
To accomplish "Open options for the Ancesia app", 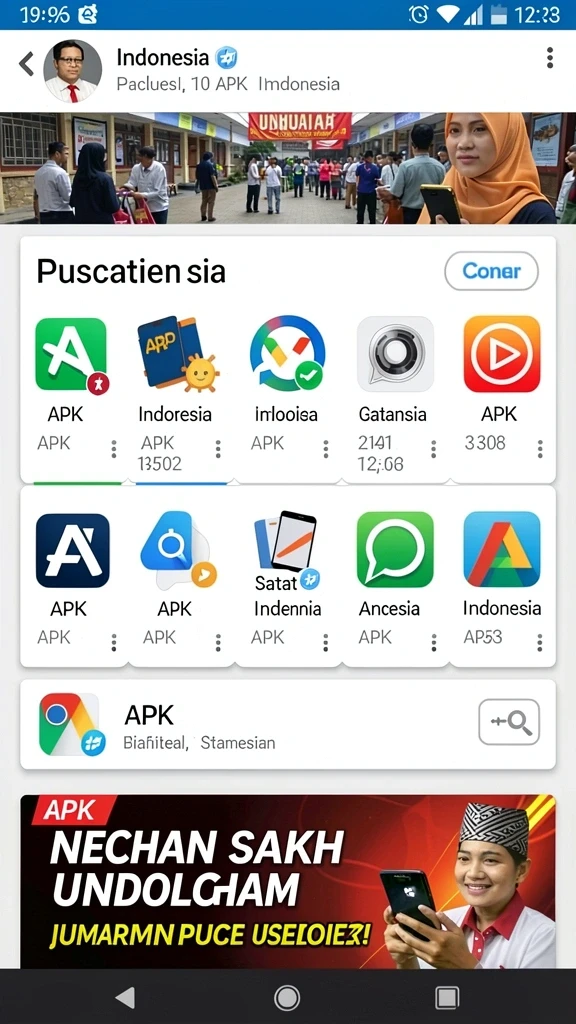I will click(x=433, y=643).
